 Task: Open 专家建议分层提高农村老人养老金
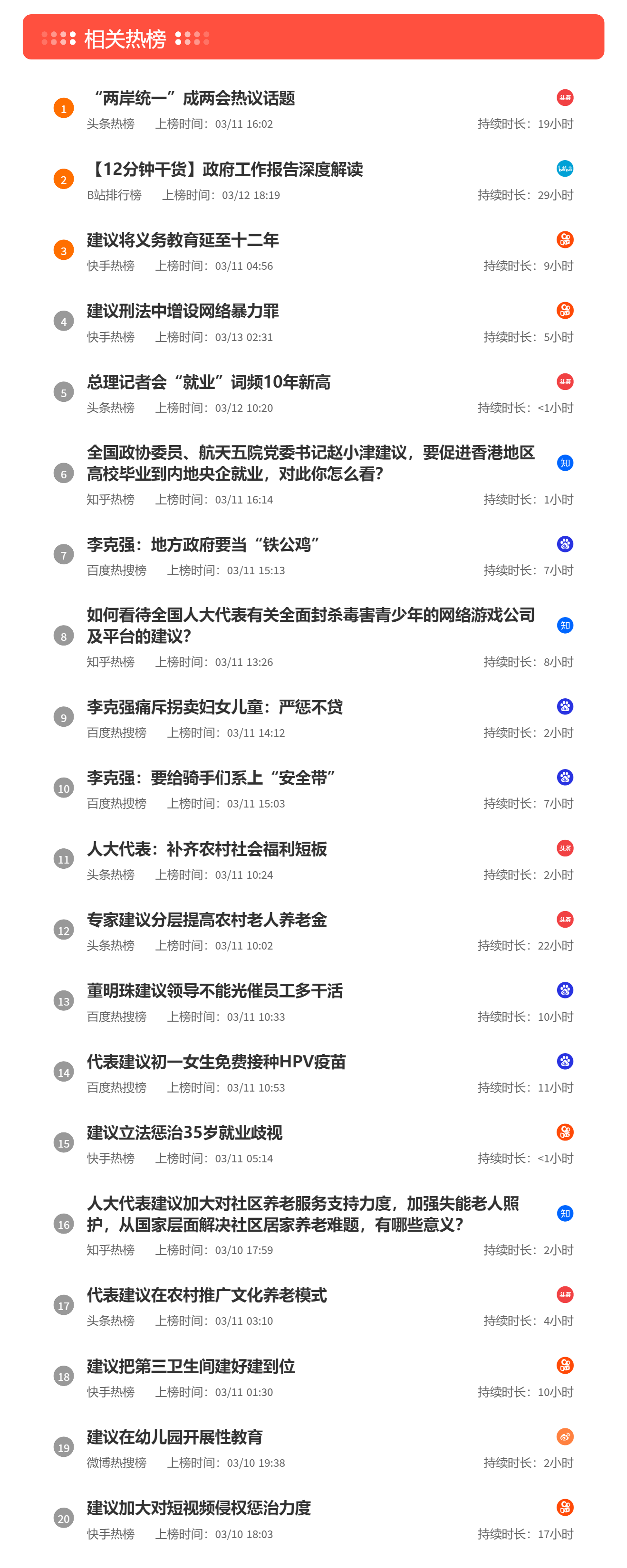pos(207,920)
